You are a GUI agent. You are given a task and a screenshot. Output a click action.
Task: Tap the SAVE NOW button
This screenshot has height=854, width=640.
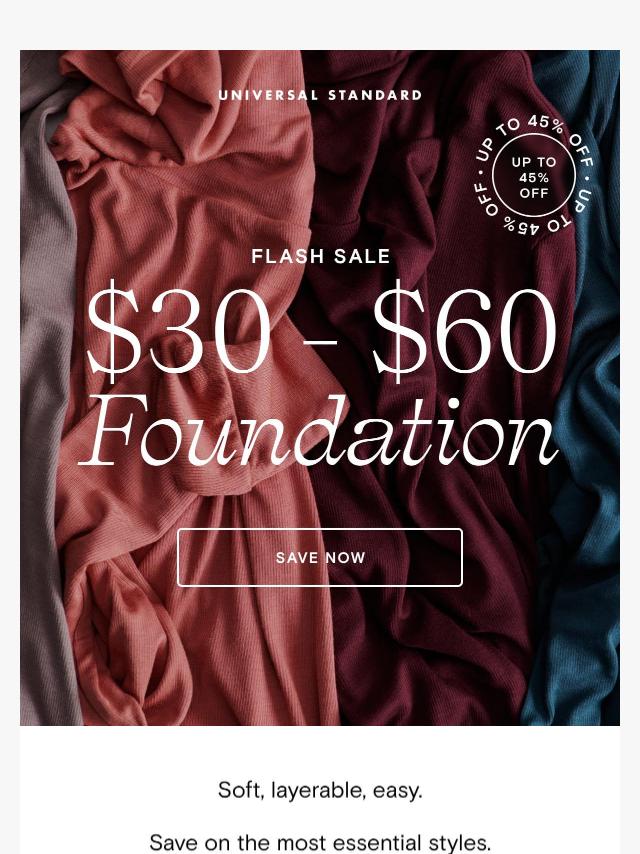pos(320,557)
